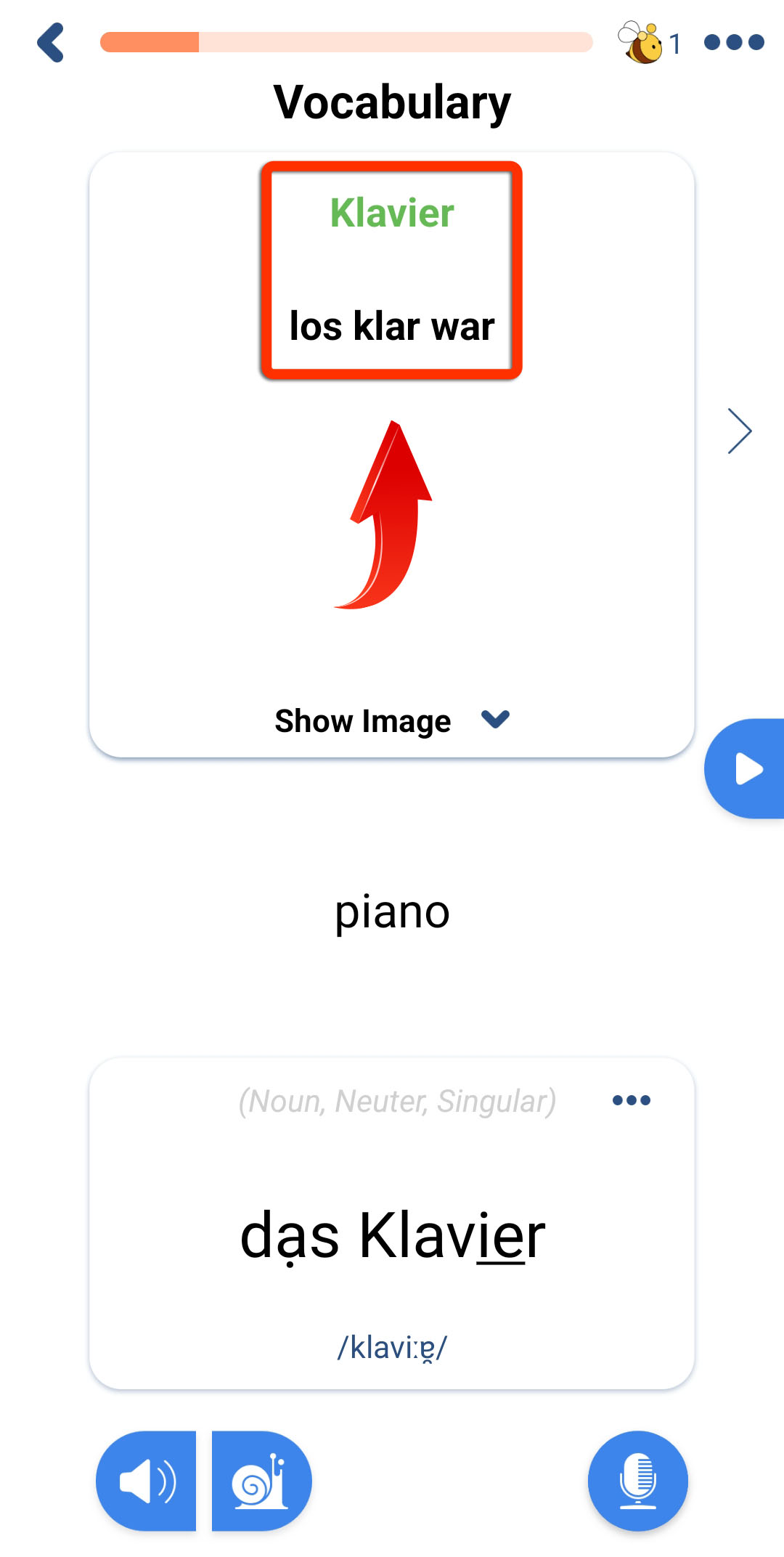This screenshot has width=784, height=1557.
Task: Expand the Show Image section
Action: (392, 721)
